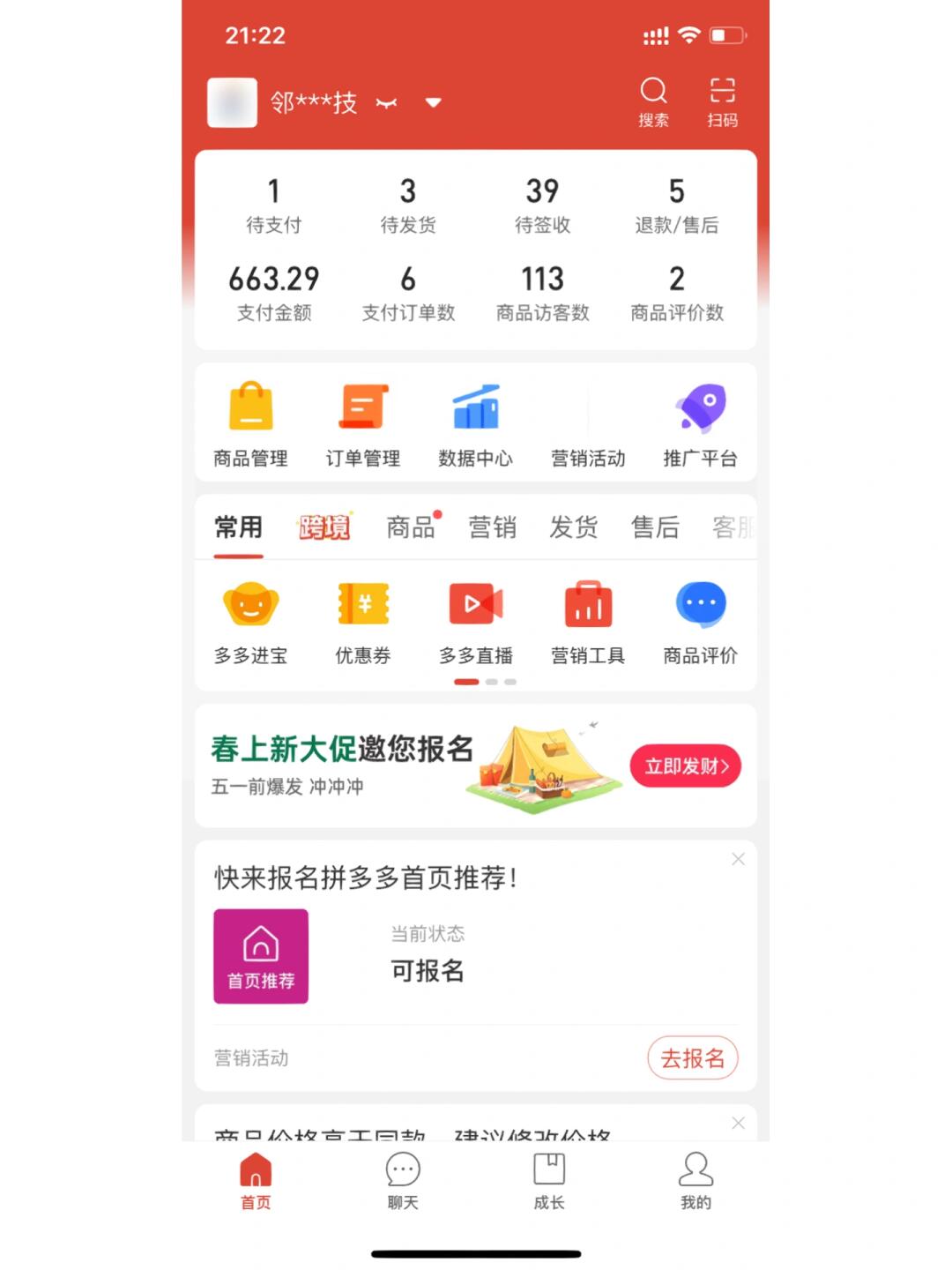Switch to the 聊天 chat tab
Screen dimensions: 952x1270
coord(403,1180)
